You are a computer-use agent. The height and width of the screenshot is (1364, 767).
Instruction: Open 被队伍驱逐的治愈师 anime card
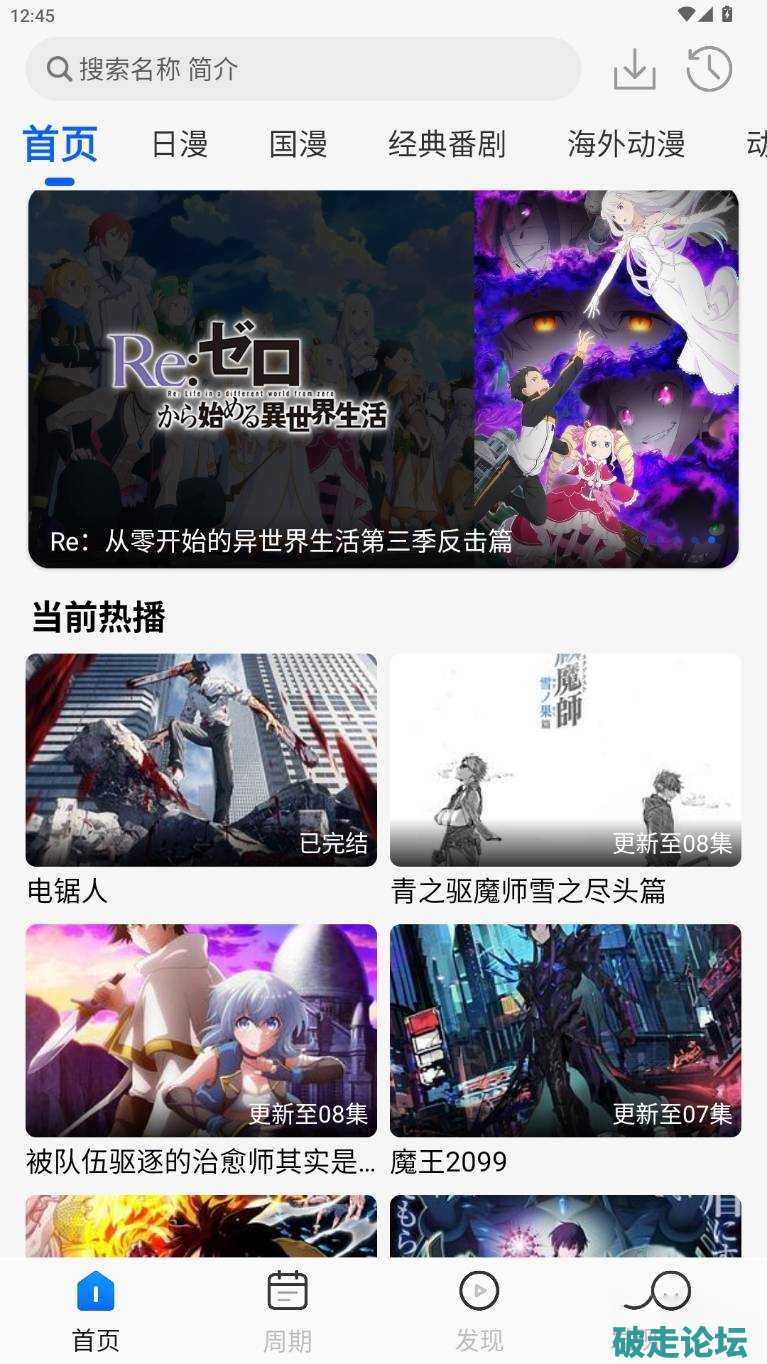pos(201,1030)
